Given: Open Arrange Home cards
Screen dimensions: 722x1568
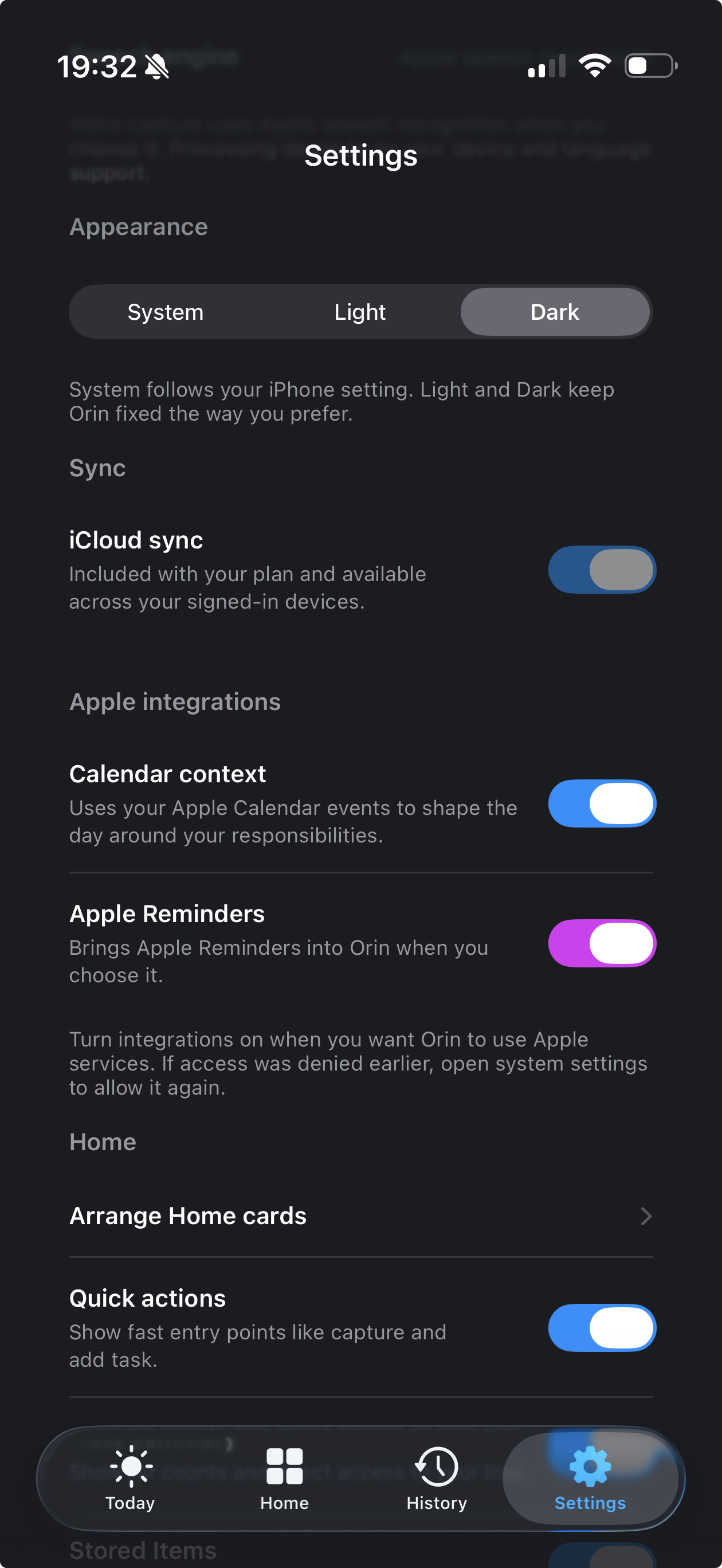Looking at the screenshot, I should [360, 1216].
